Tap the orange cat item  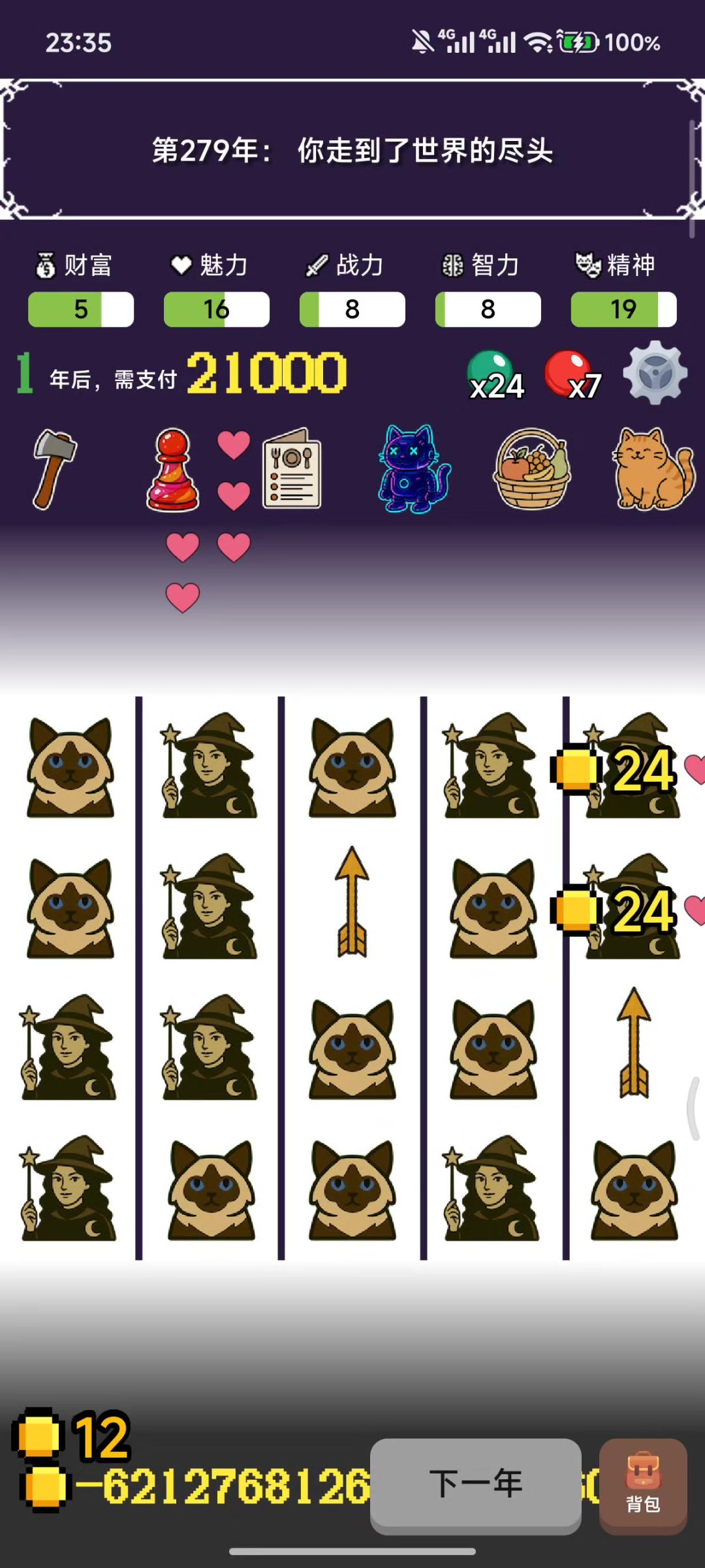pyautogui.click(x=651, y=468)
